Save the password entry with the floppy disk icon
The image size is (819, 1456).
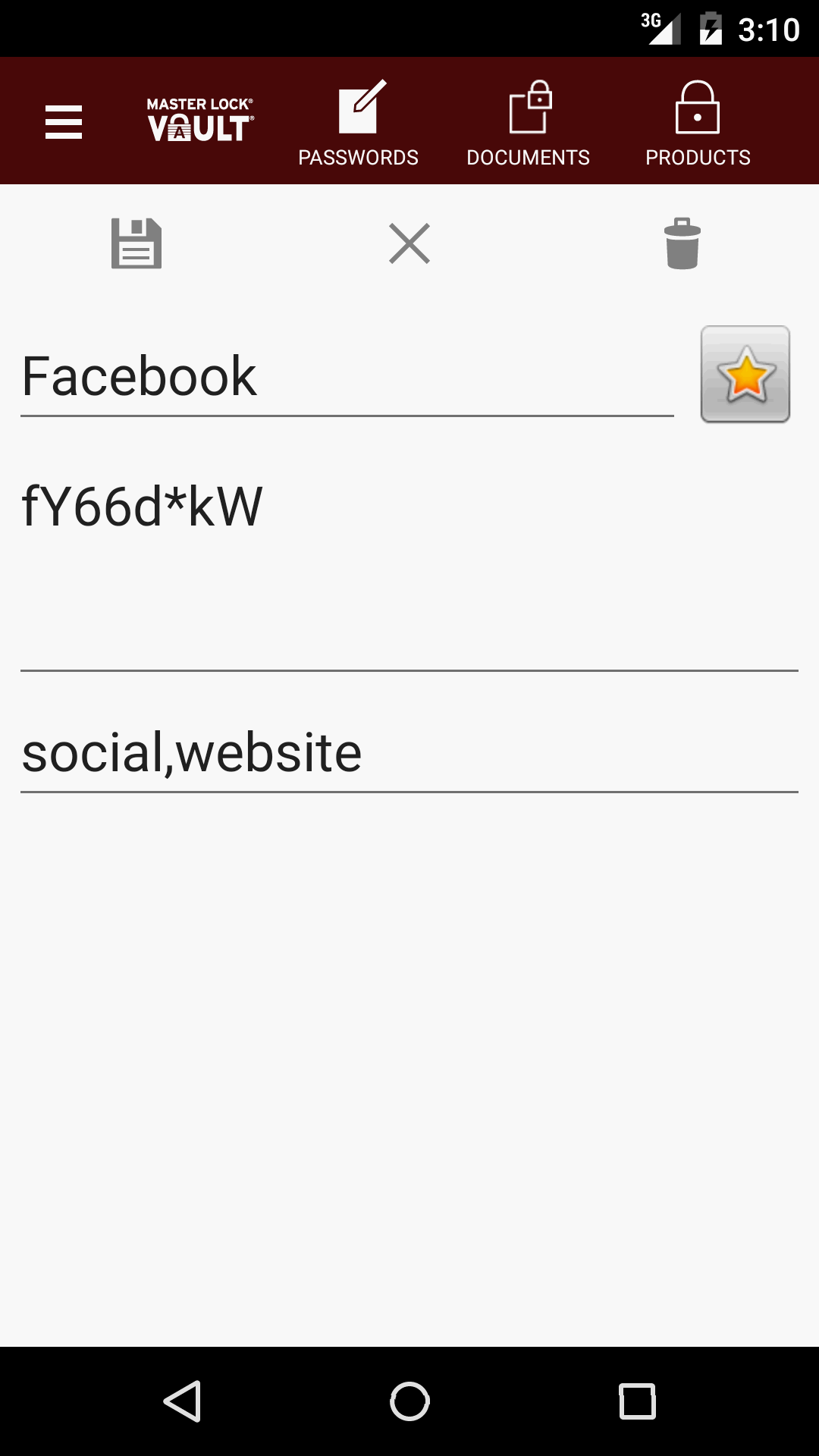136,243
